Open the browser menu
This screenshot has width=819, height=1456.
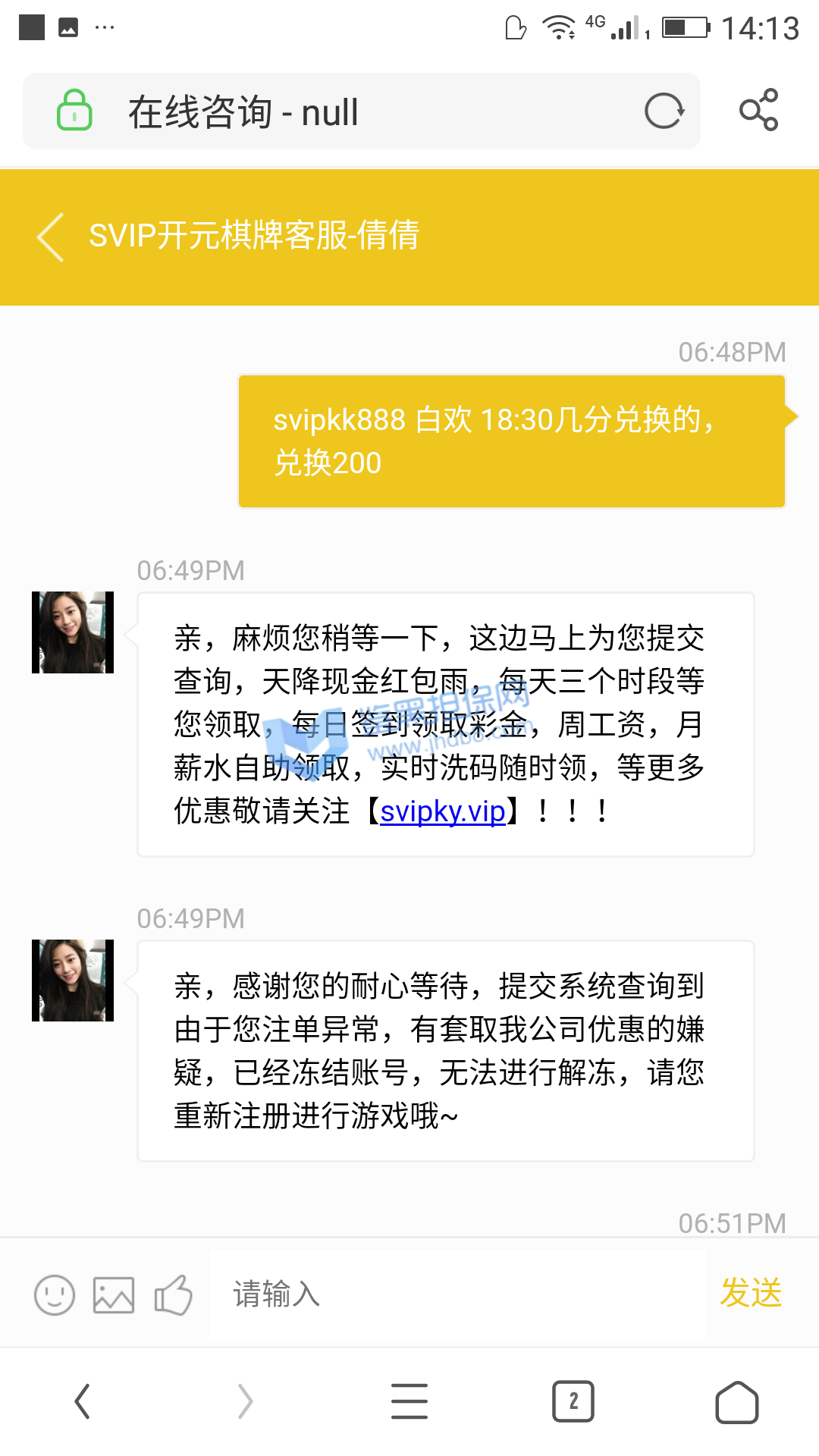click(x=409, y=1401)
